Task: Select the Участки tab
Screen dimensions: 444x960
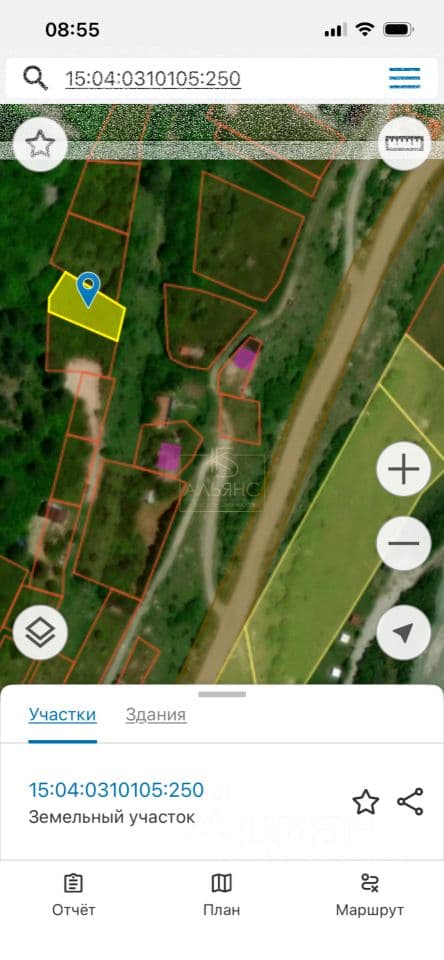Action: pos(62,714)
